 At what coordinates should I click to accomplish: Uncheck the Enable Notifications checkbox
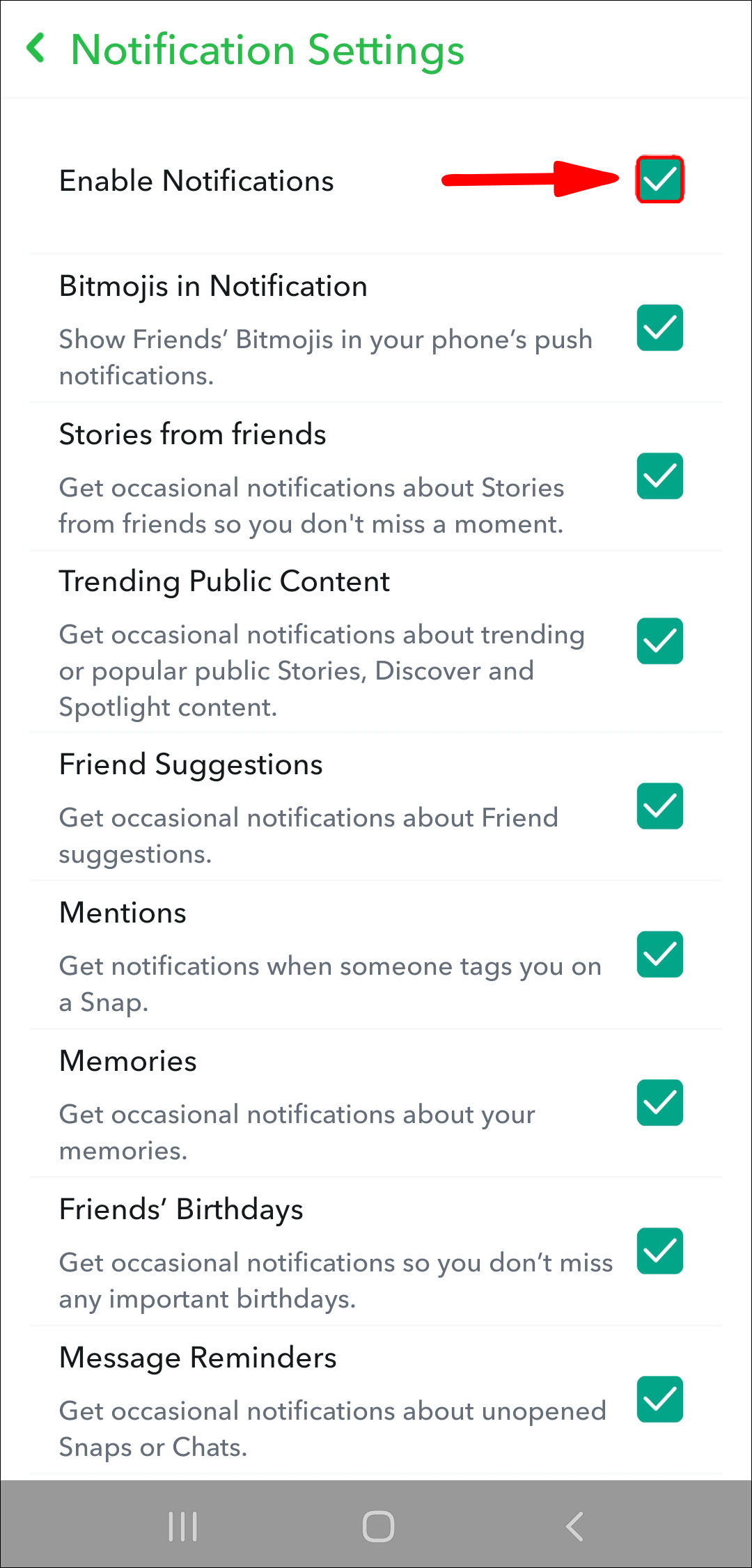(x=660, y=180)
